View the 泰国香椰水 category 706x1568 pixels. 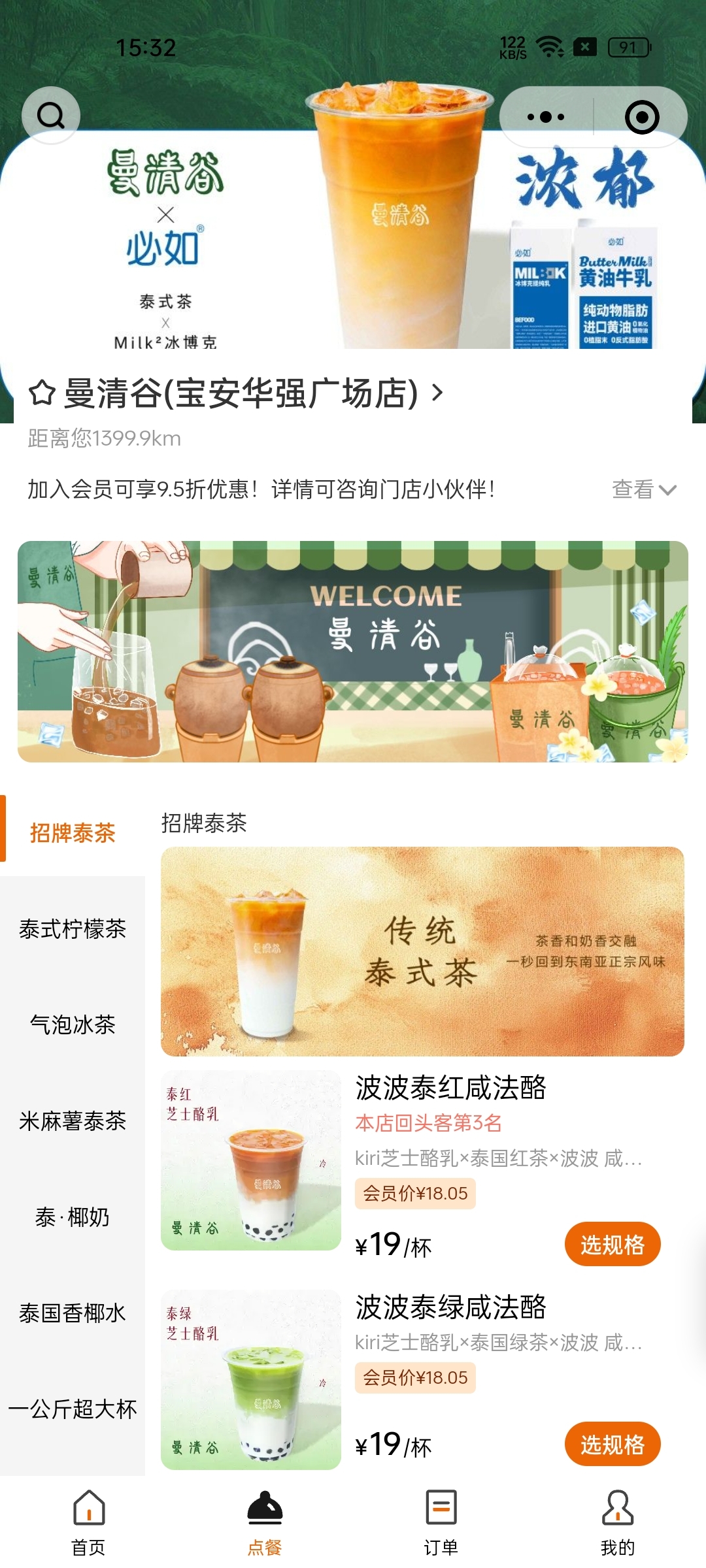(73, 1313)
